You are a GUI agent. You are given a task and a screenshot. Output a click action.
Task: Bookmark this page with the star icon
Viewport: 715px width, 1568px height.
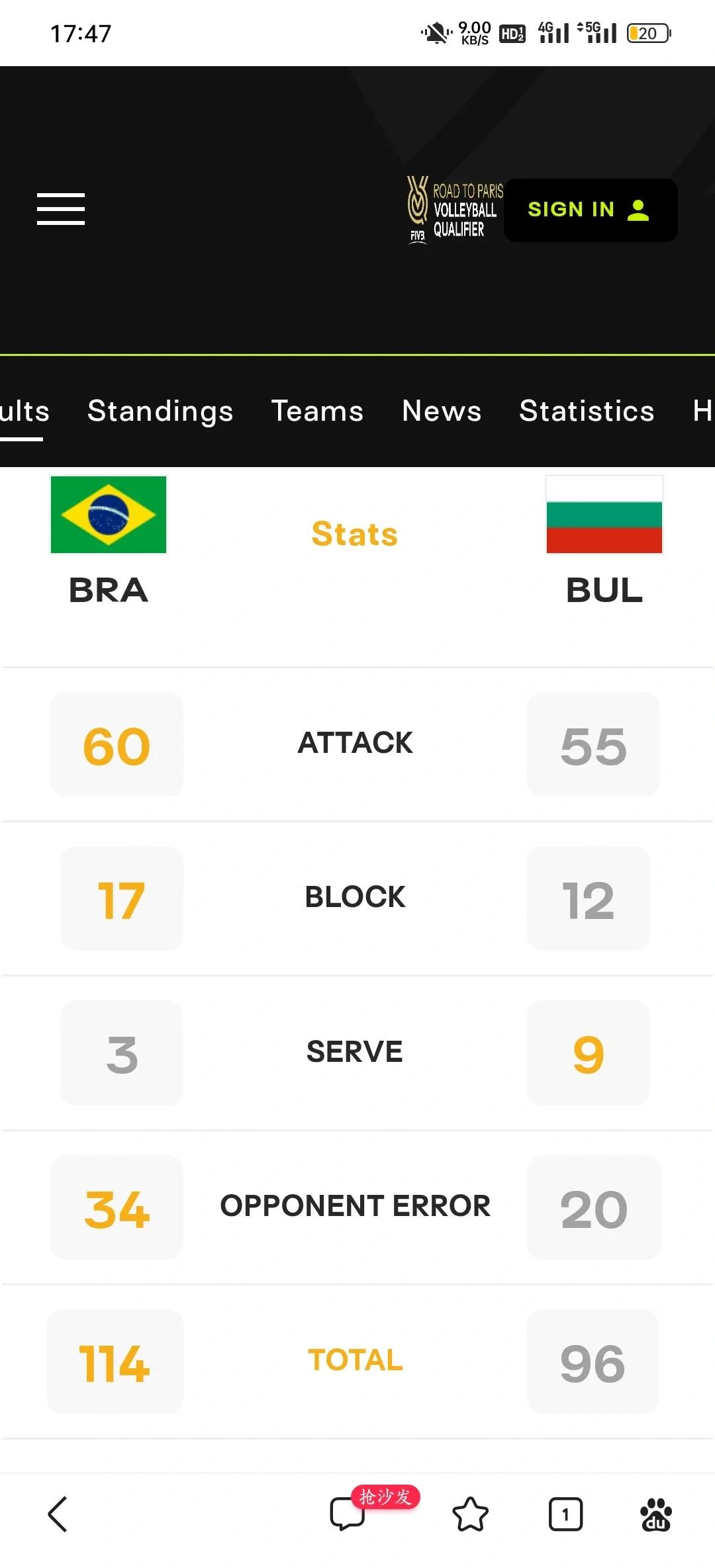470,1514
